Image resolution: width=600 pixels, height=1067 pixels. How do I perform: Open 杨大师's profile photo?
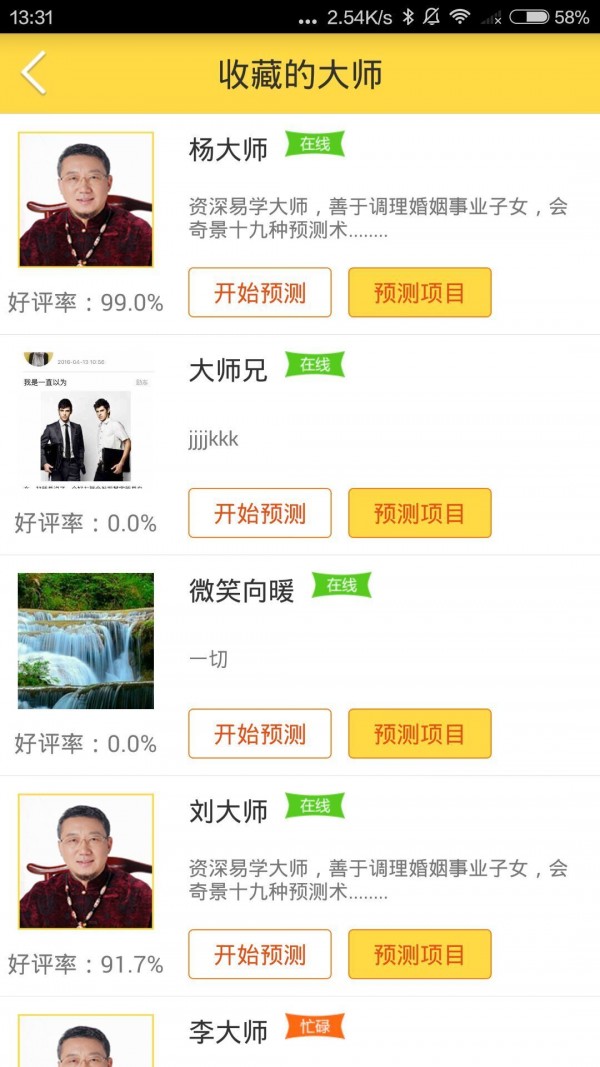tap(86, 200)
